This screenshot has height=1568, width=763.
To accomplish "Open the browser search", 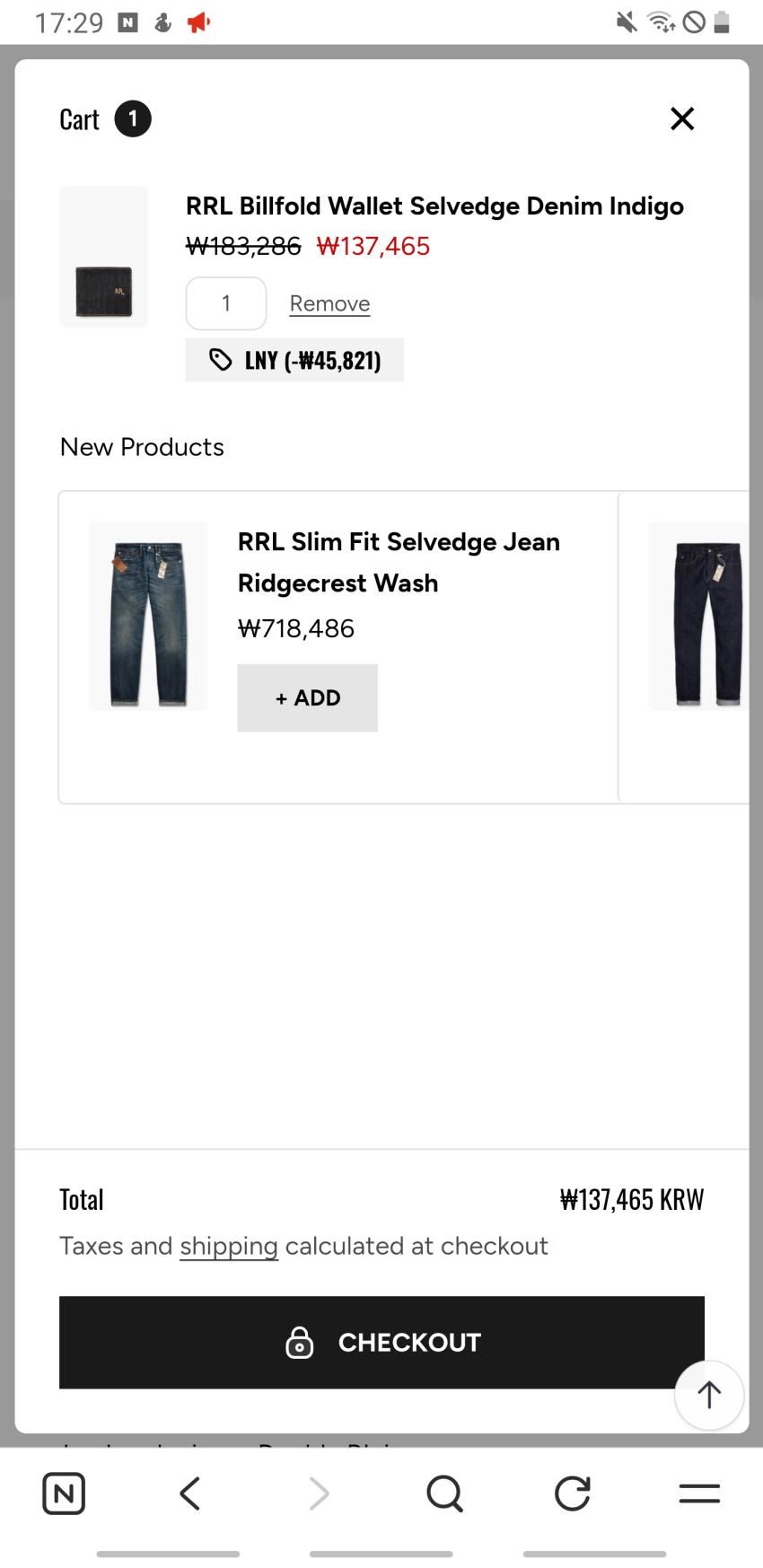I will click(444, 1494).
